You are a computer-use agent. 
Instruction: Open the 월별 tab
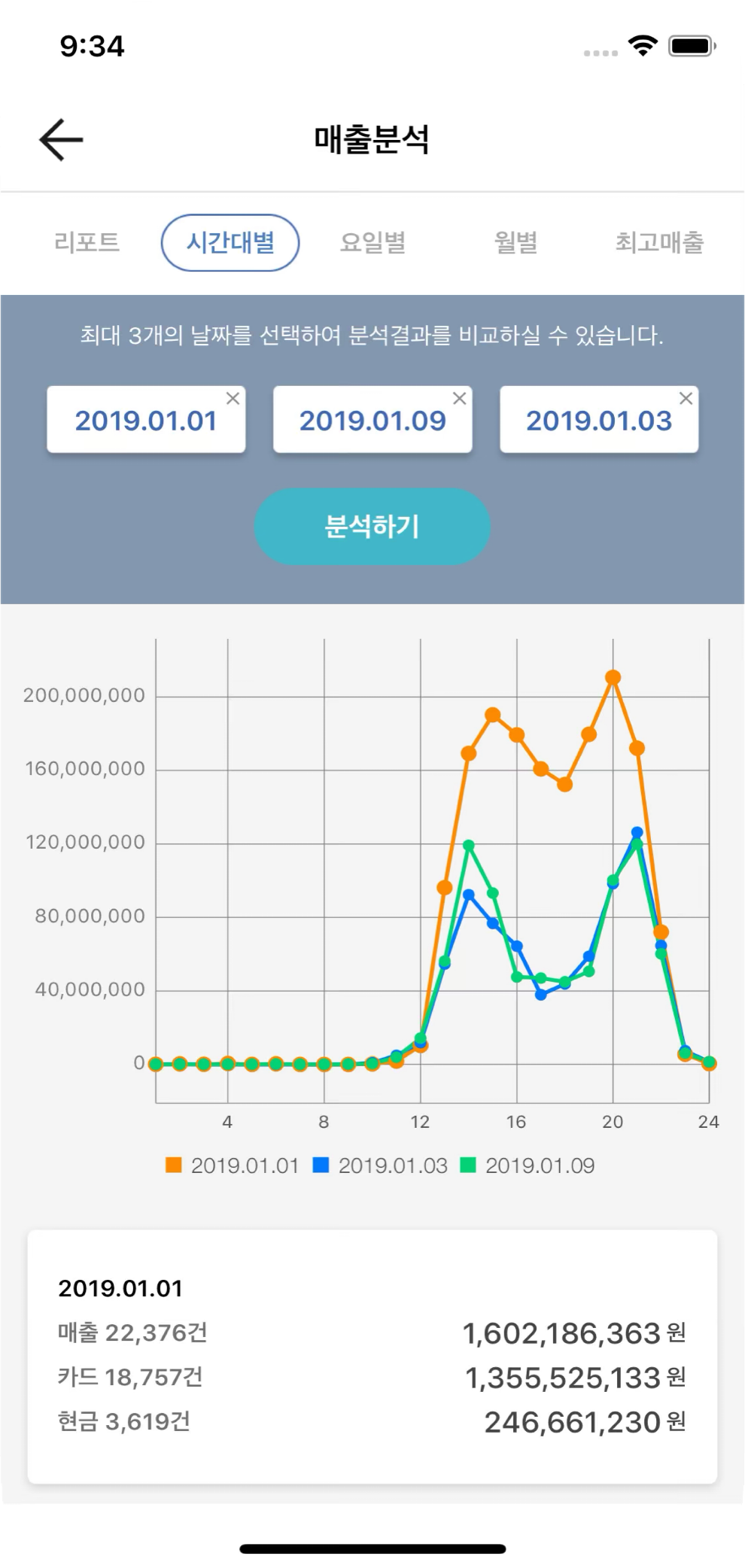(516, 242)
